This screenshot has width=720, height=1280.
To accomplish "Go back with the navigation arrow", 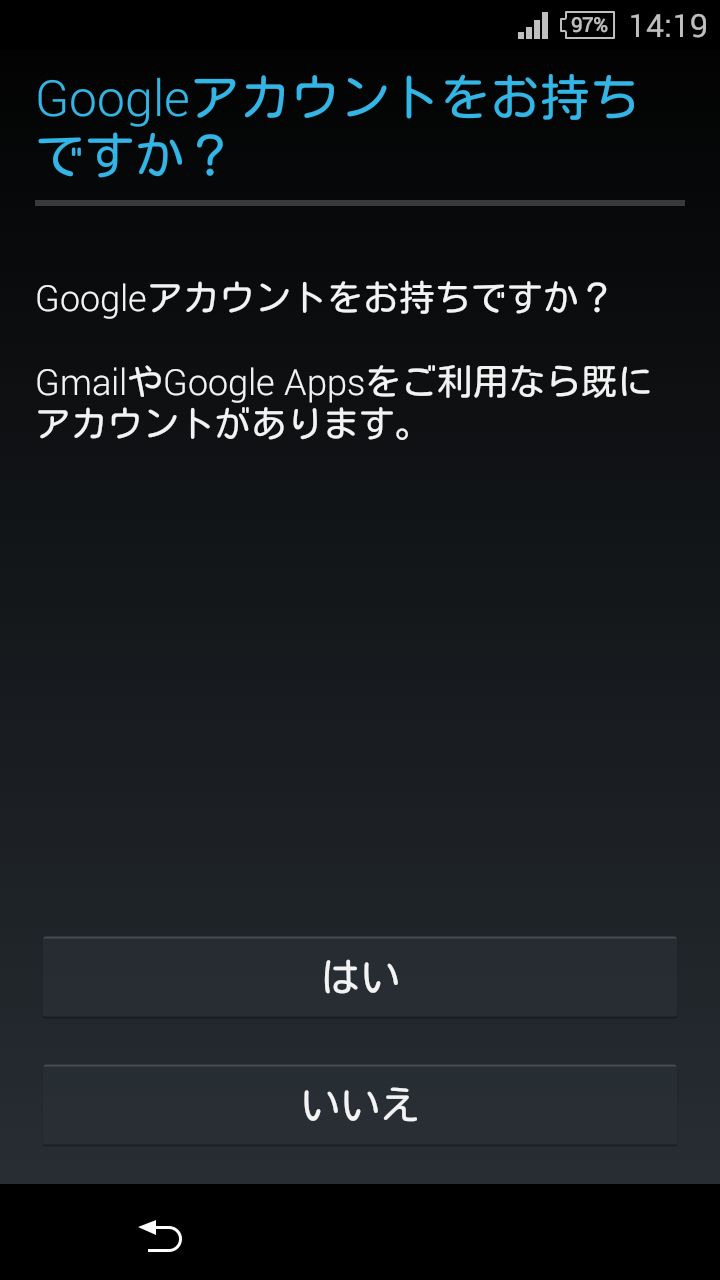I will 160,1236.
